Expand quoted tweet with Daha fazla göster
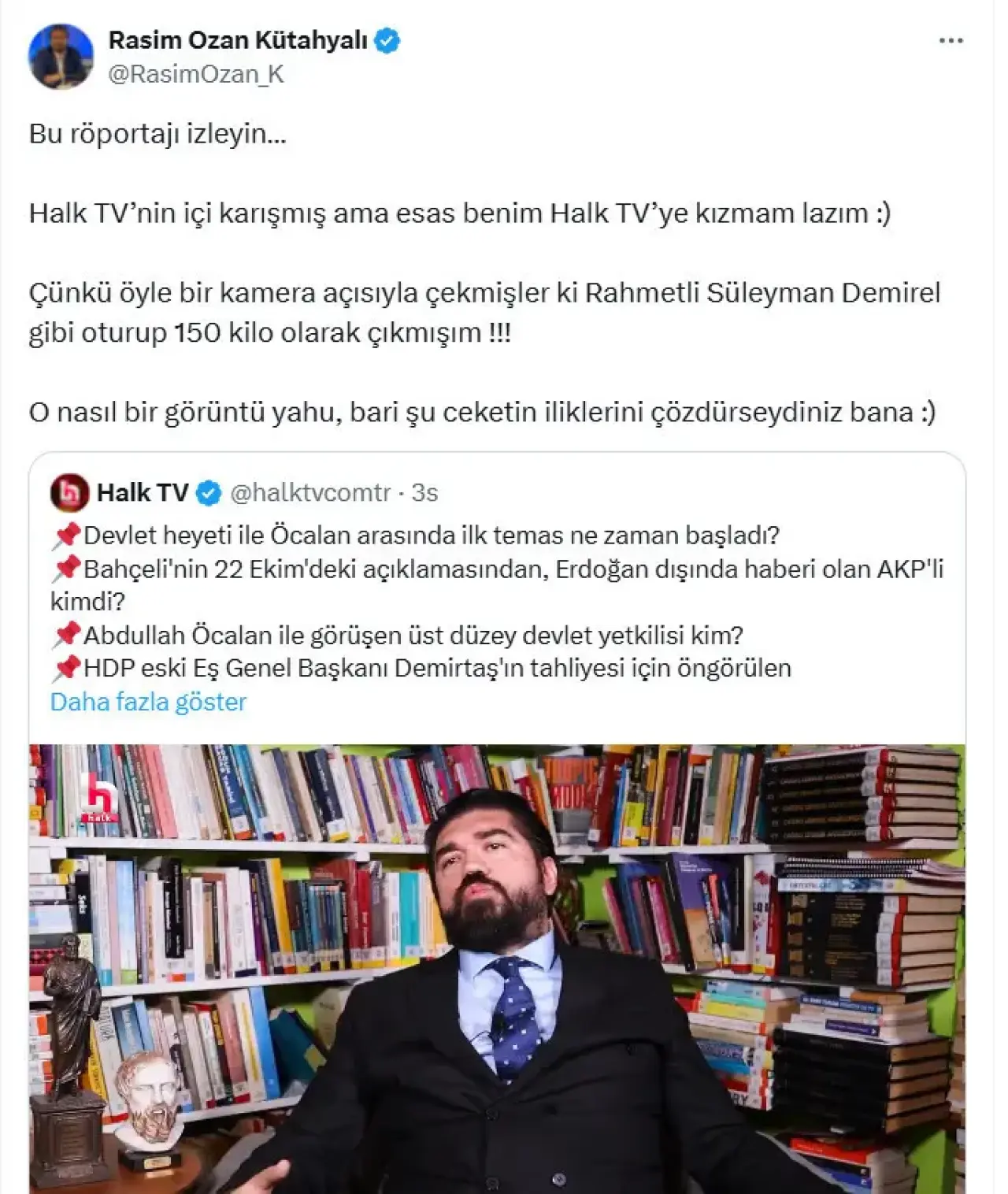Viewport: 1008px width, 1194px height. click(x=148, y=702)
